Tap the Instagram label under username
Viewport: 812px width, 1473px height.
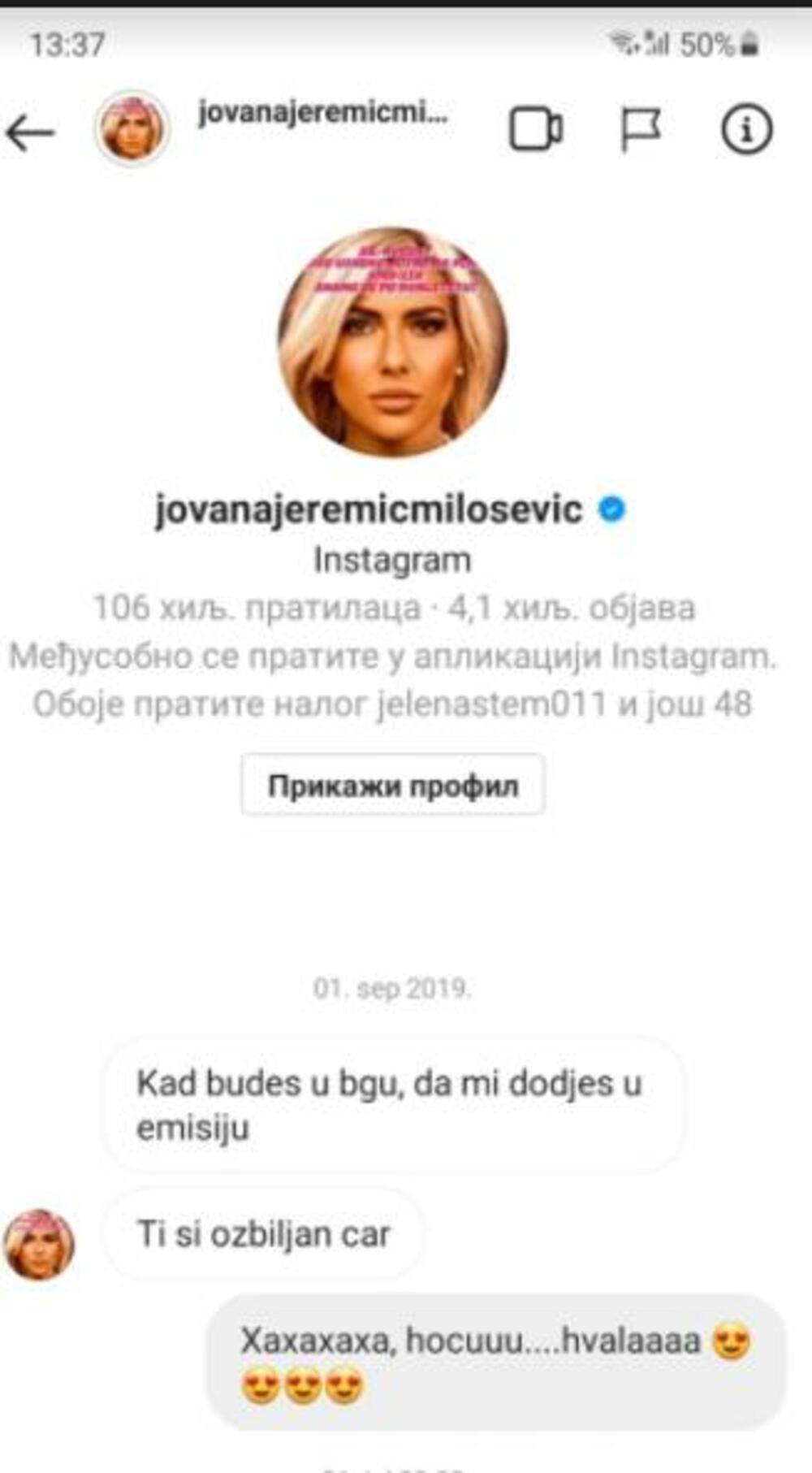coord(394,558)
